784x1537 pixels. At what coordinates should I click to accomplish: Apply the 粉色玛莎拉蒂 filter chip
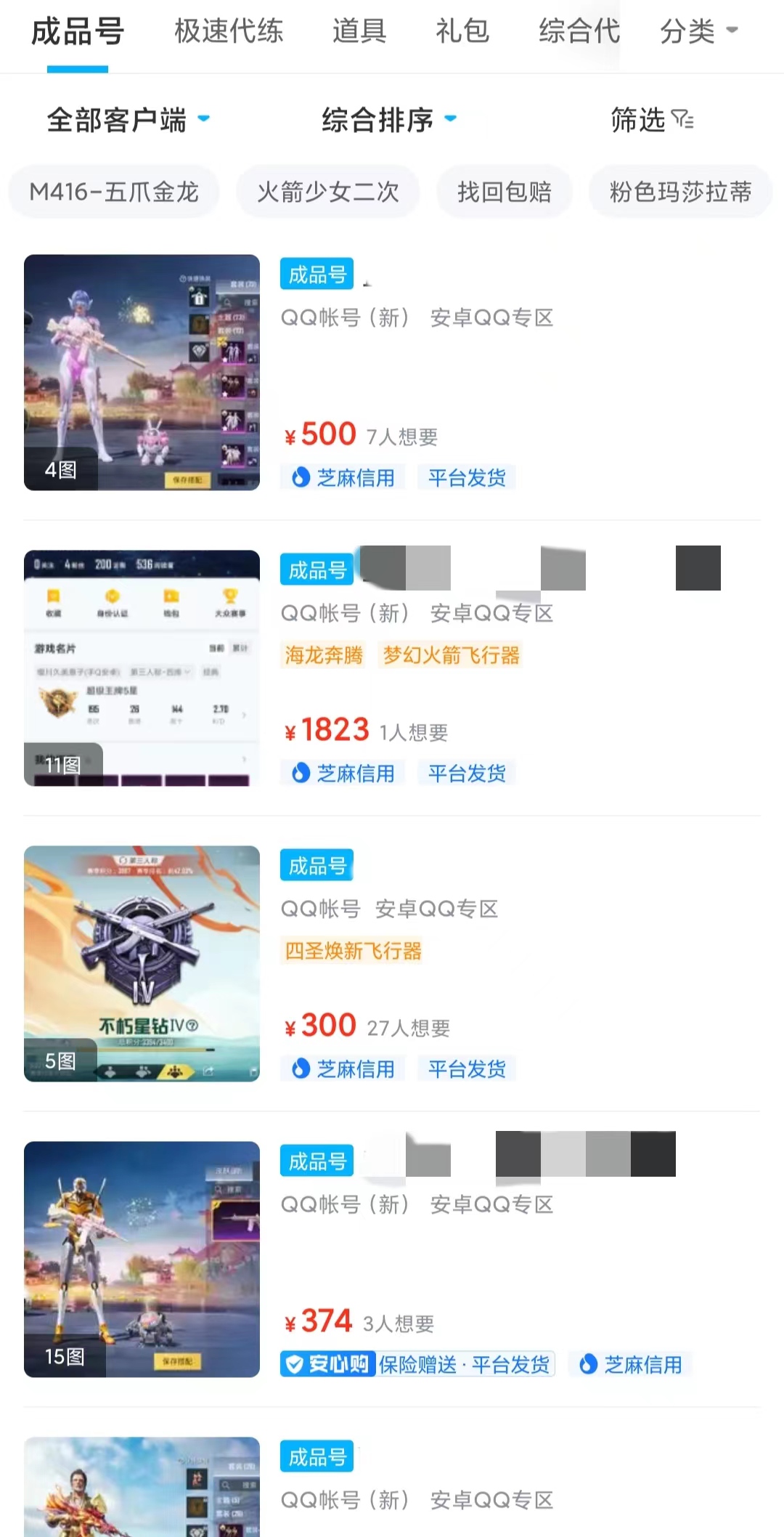click(680, 192)
